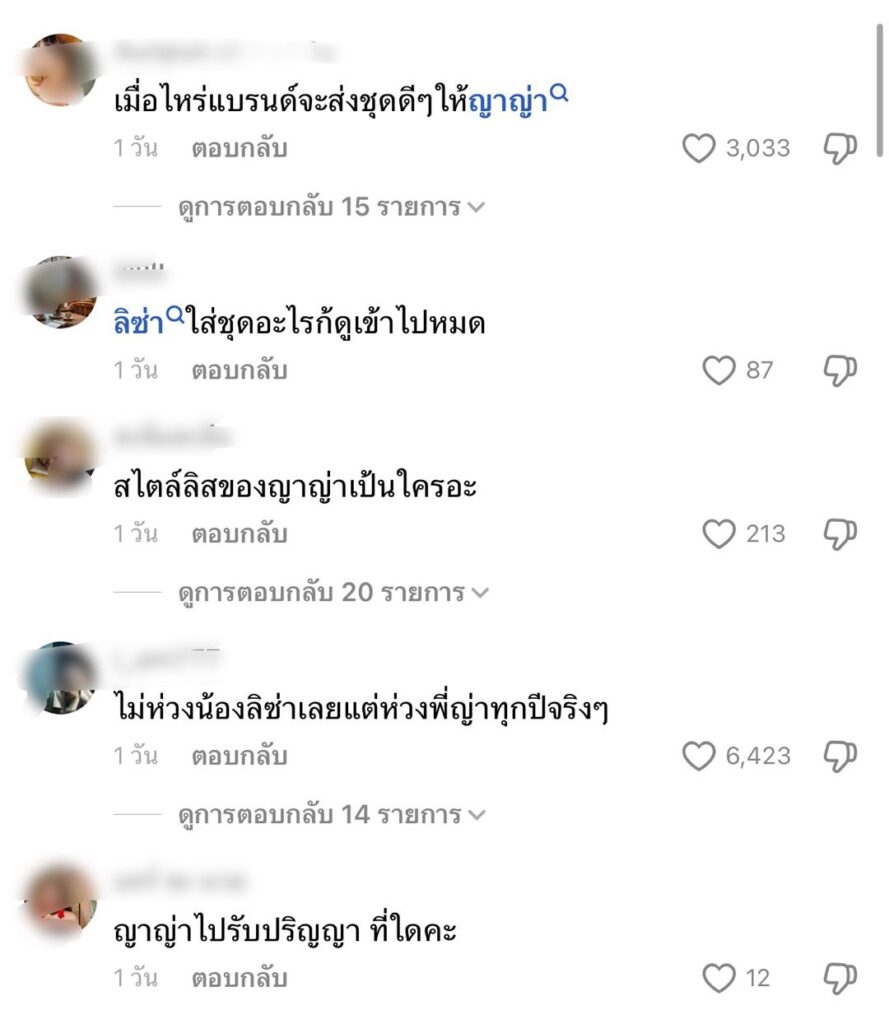The image size is (889, 1024).
Task: Like the comment with 213 likes
Action: 718,534
